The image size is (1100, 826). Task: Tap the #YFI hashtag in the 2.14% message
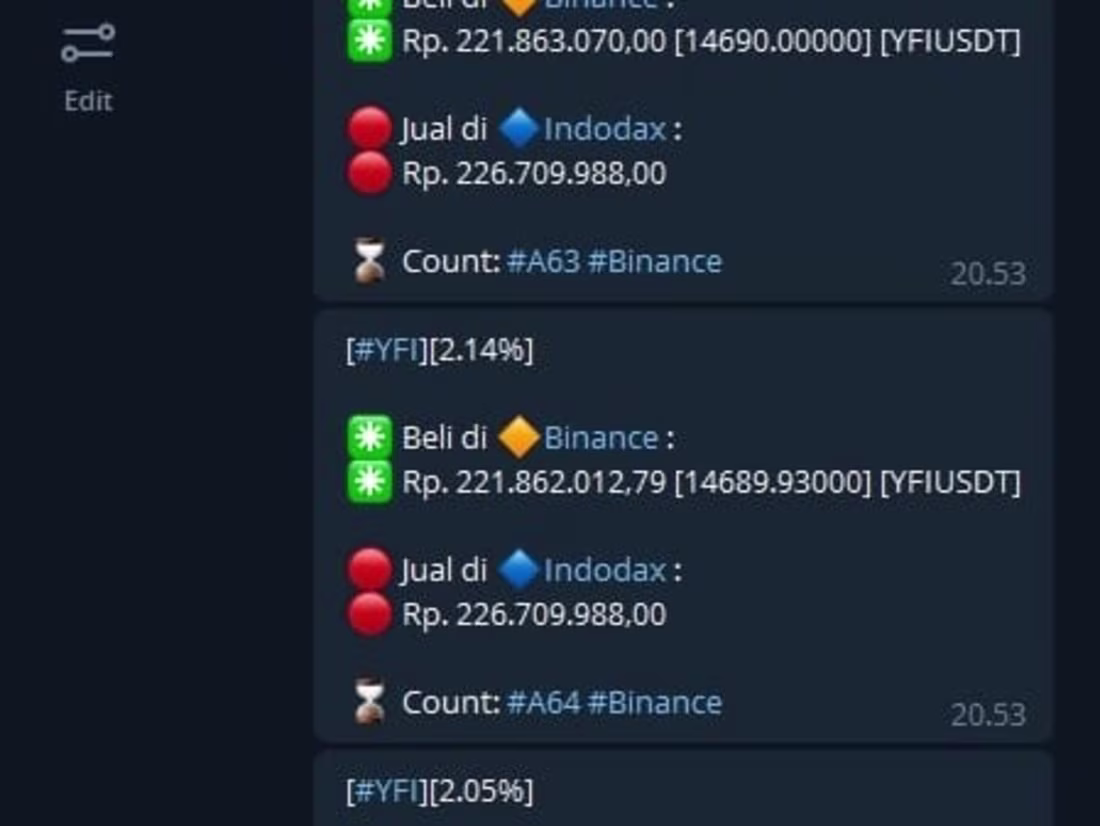(x=385, y=350)
